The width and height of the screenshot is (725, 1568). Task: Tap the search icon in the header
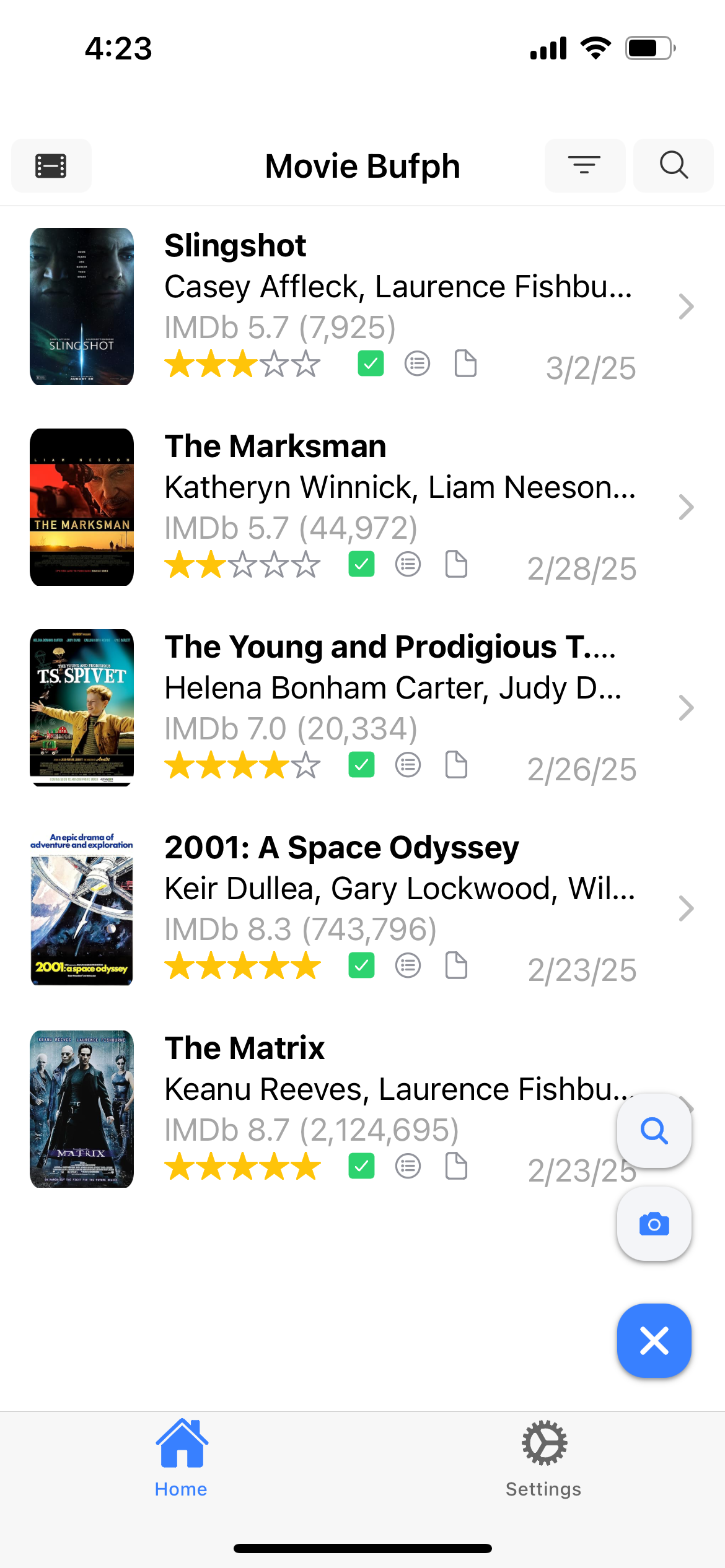tap(673, 166)
